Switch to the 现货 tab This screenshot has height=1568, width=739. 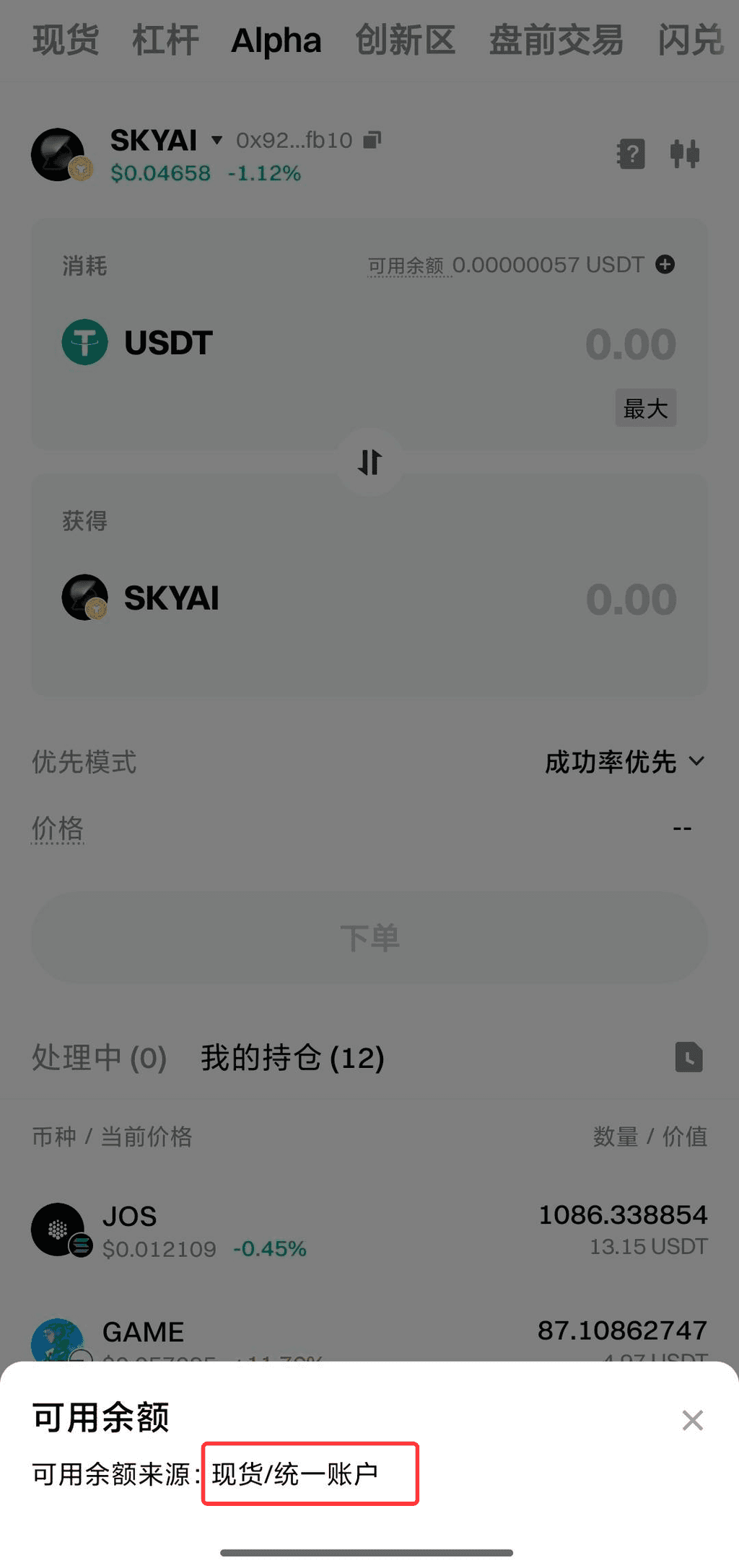[66, 40]
